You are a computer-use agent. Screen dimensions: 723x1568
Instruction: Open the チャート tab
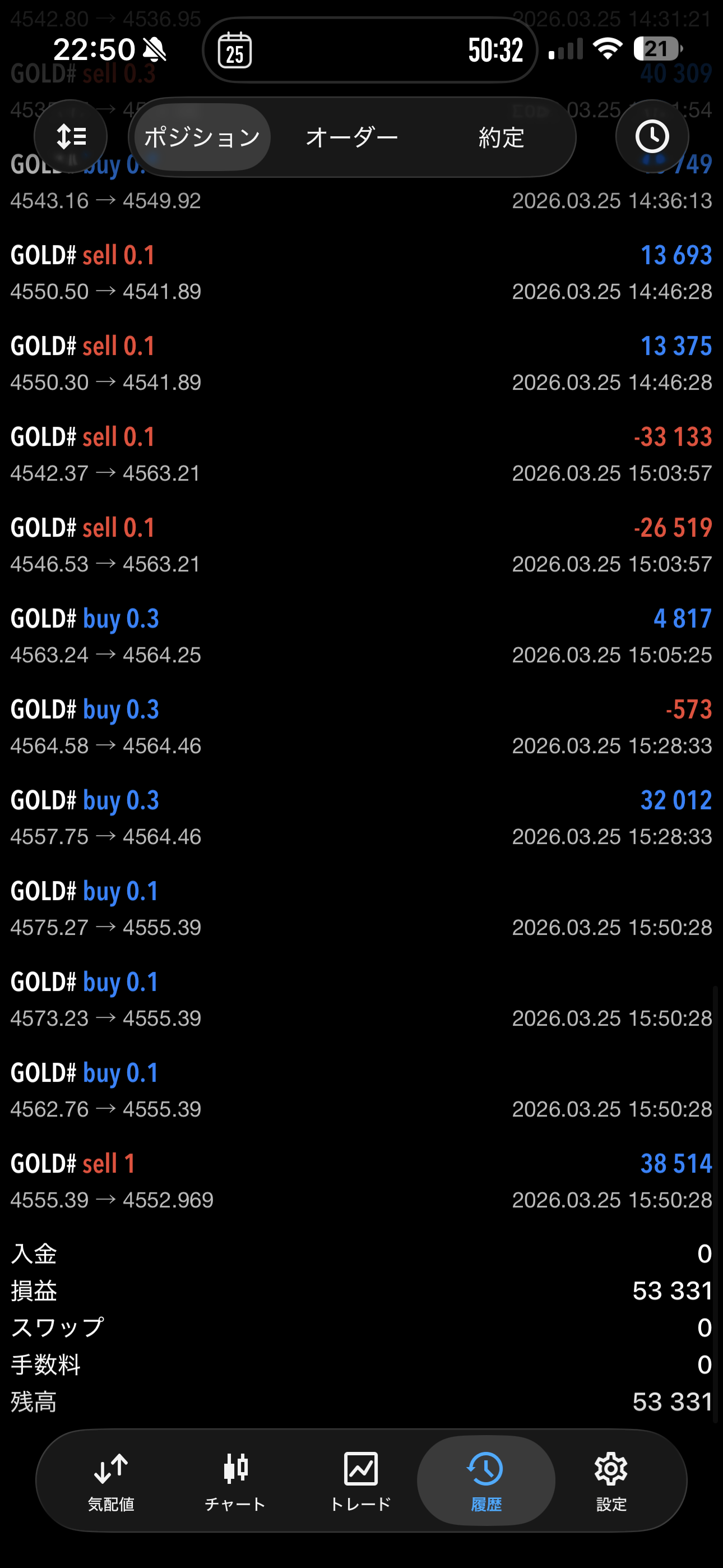235,1481
